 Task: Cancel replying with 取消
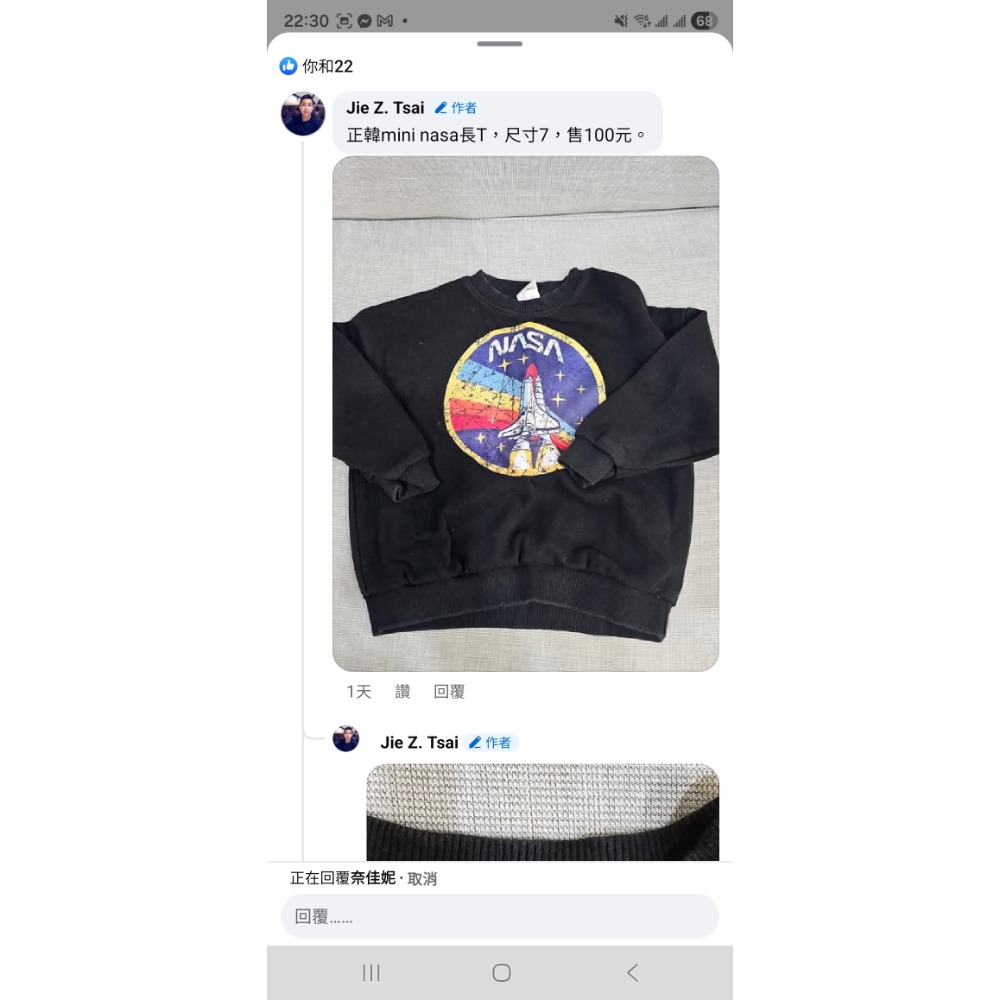tap(422, 878)
